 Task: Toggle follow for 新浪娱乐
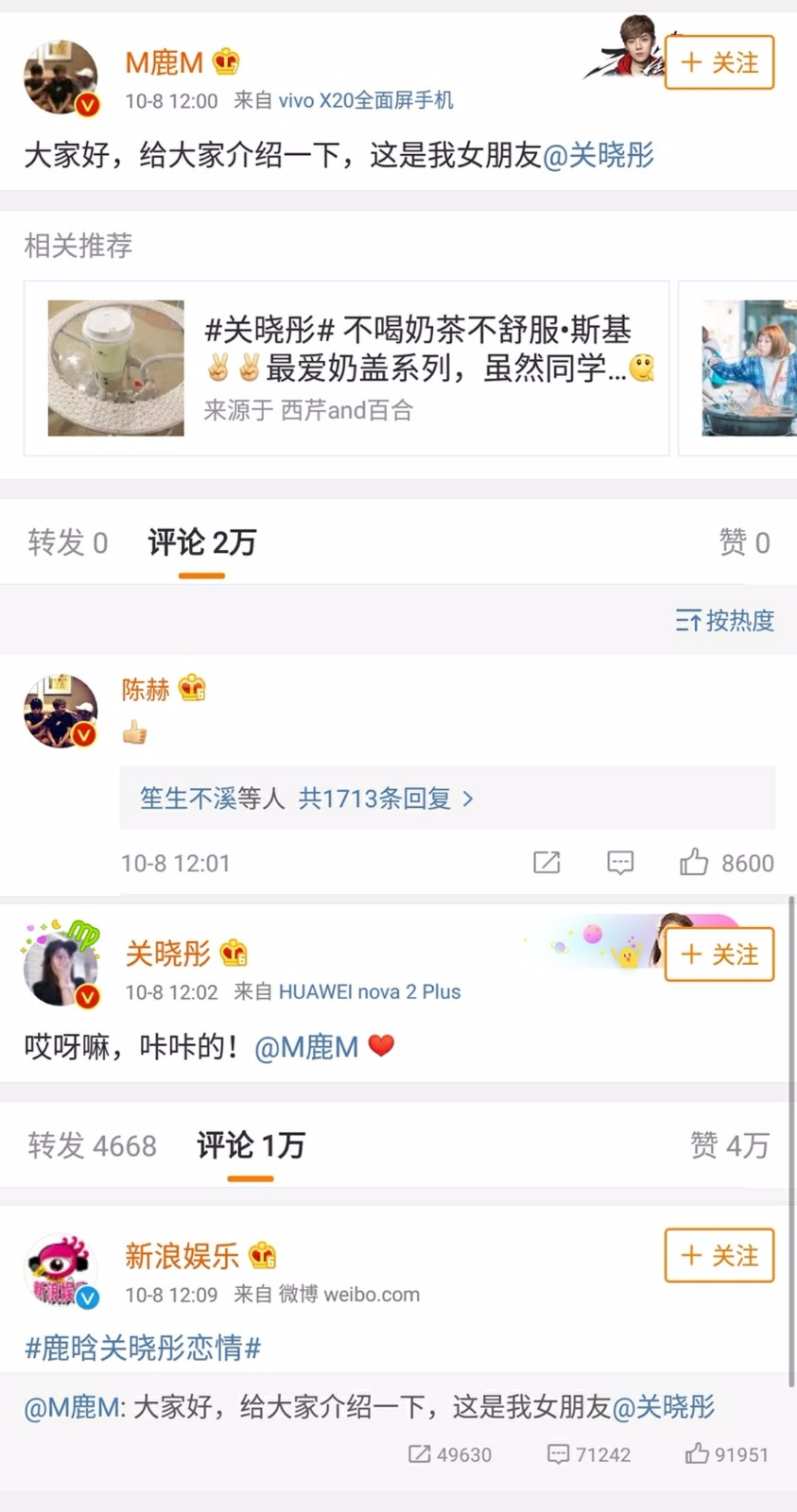pyautogui.click(x=719, y=1256)
